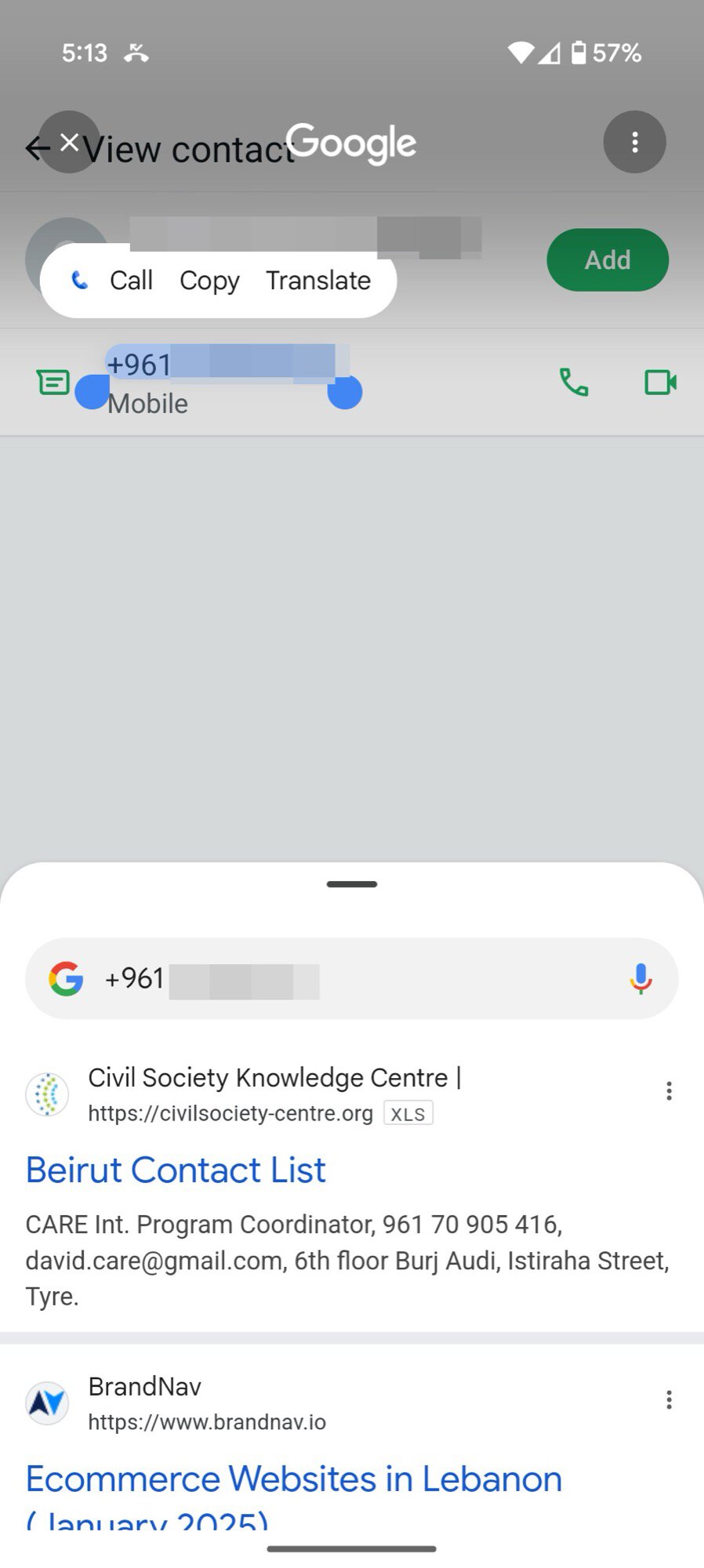The image size is (704, 1568).
Task: Send a text message to this number
Action: tap(53, 383)
